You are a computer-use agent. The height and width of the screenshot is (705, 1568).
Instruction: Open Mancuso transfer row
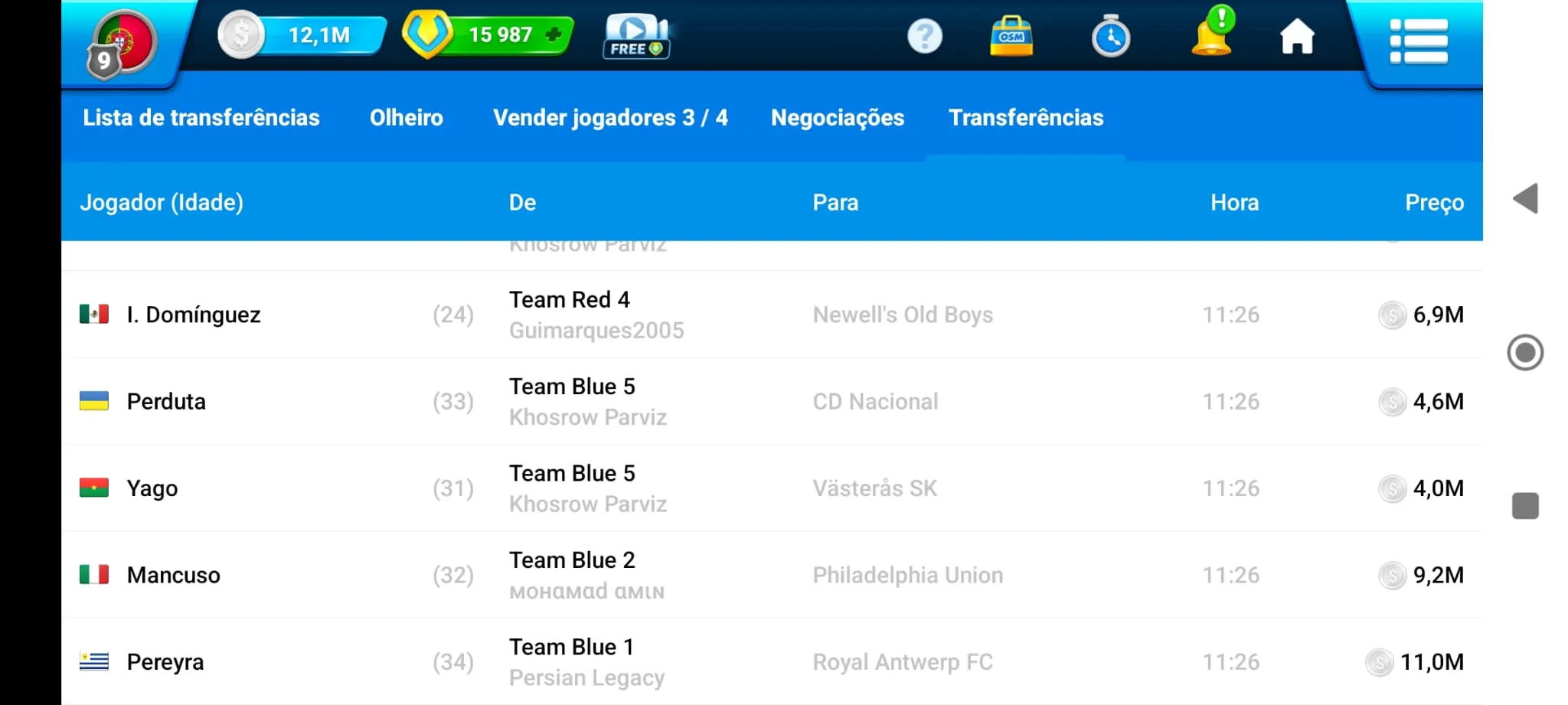[x=772, y=575]
